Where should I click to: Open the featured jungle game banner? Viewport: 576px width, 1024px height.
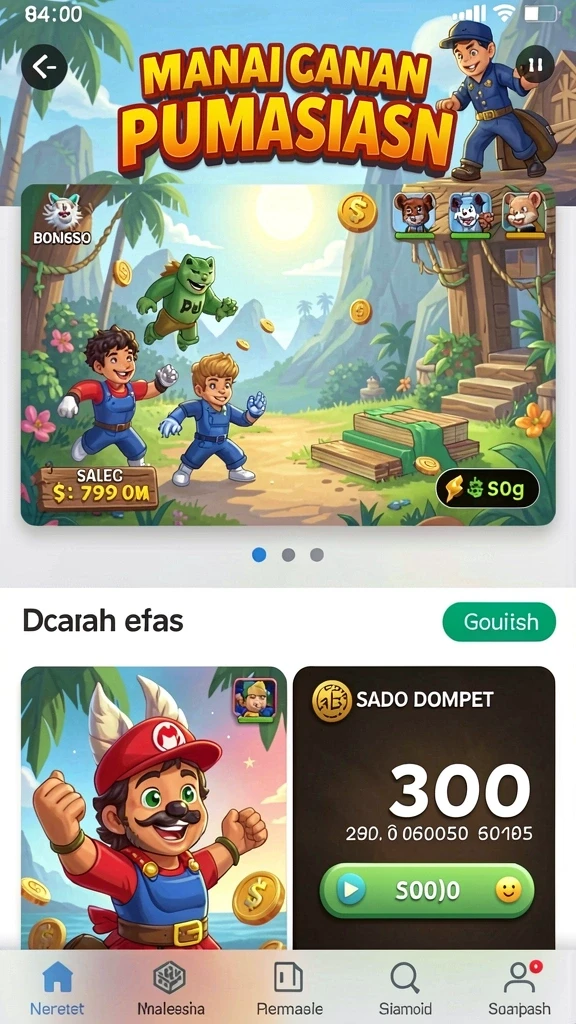tap(288, 355)
